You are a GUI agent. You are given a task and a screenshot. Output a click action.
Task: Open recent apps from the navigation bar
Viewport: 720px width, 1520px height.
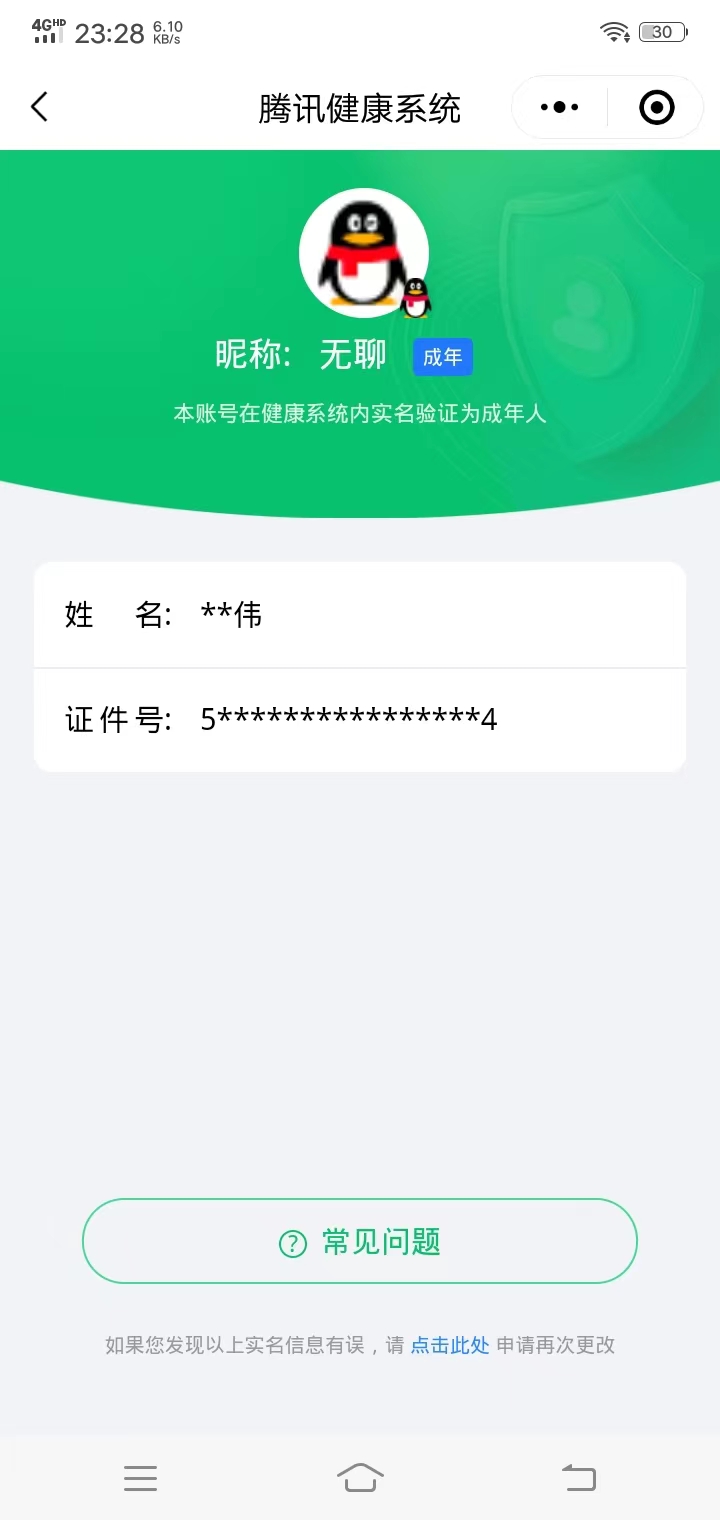pos(140,1477)
